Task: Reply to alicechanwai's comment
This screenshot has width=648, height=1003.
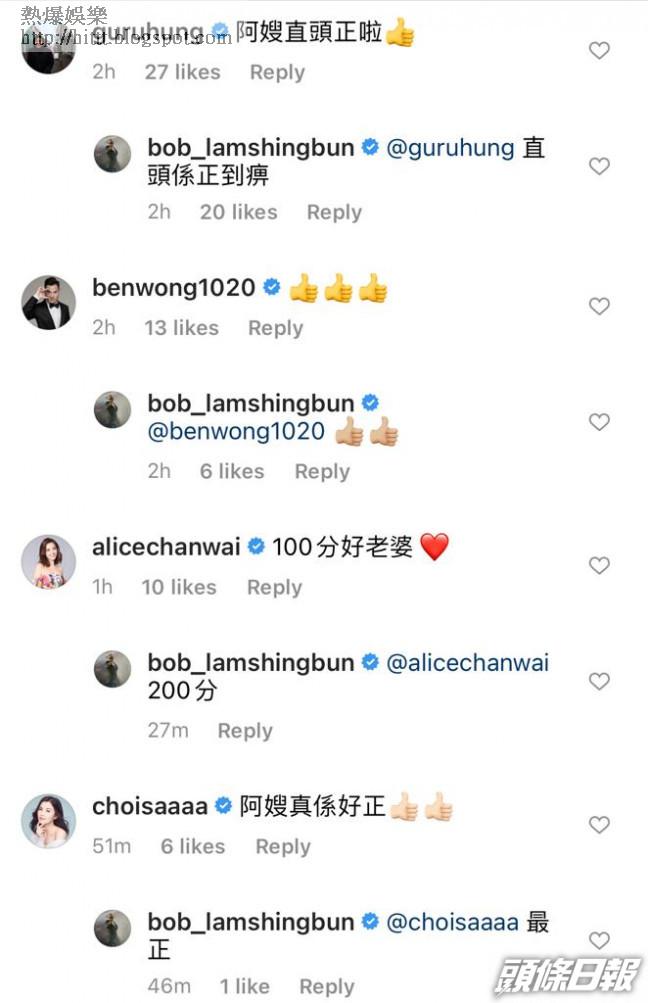Action: pos(274,588)
